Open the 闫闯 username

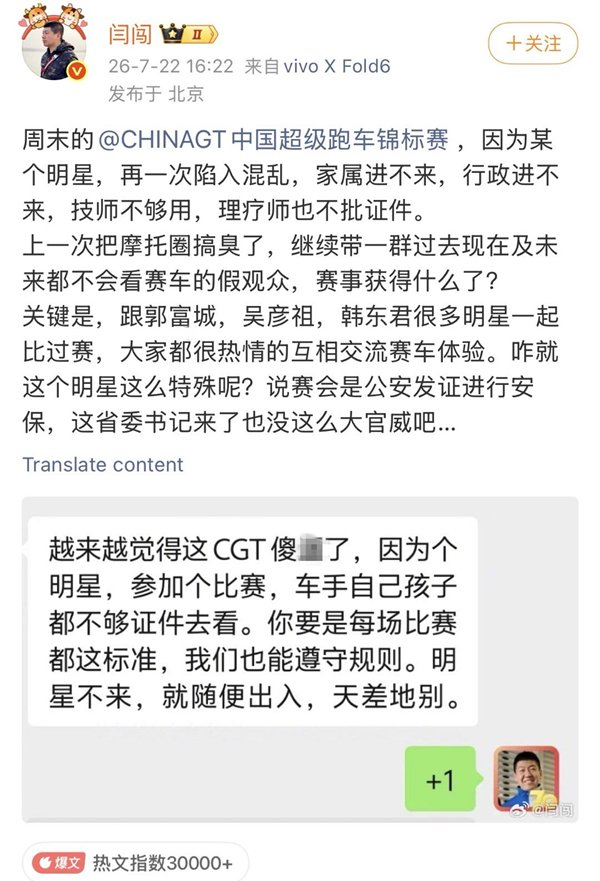[x=130, y=34]
